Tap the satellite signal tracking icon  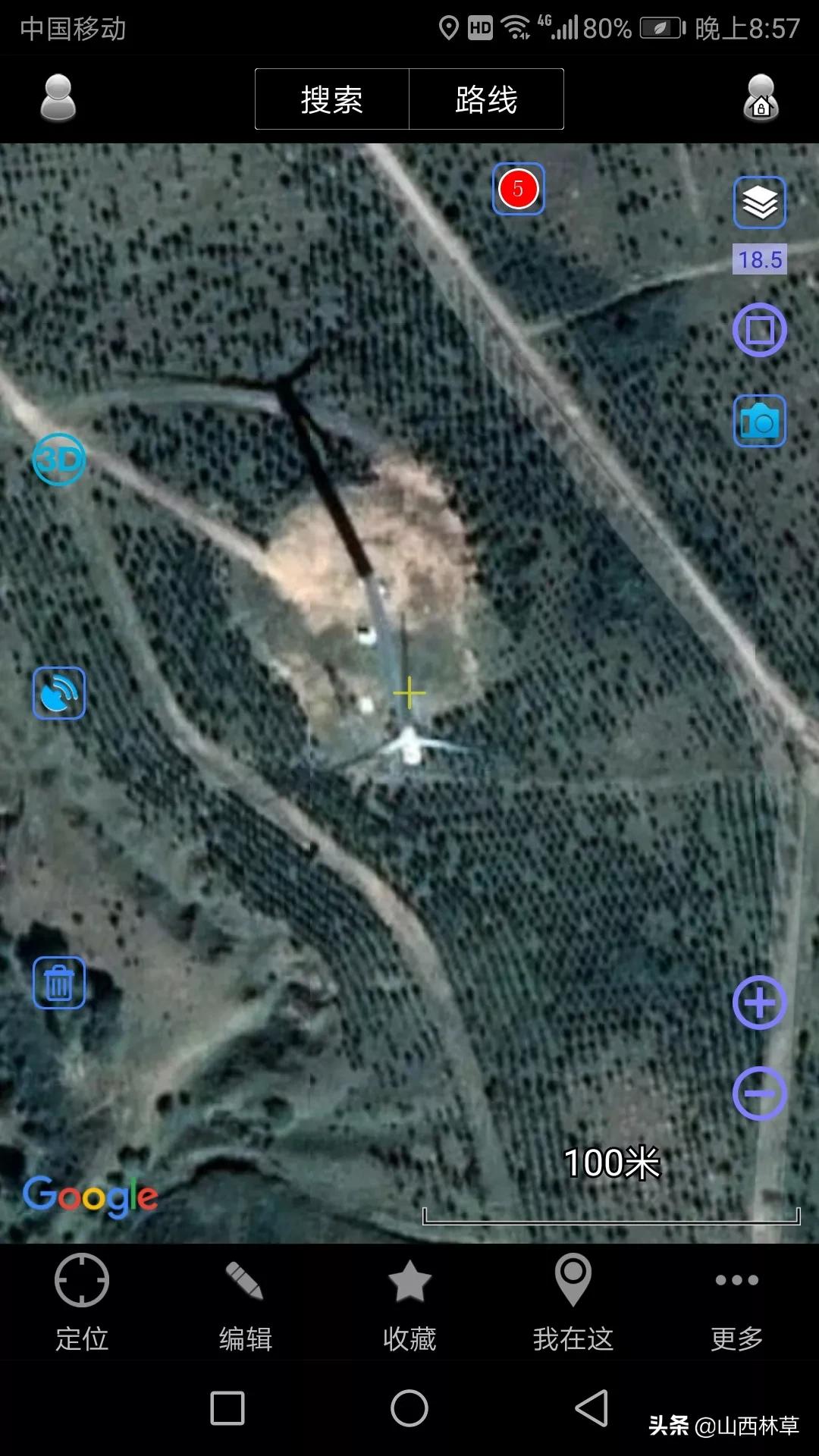[58, 693]
